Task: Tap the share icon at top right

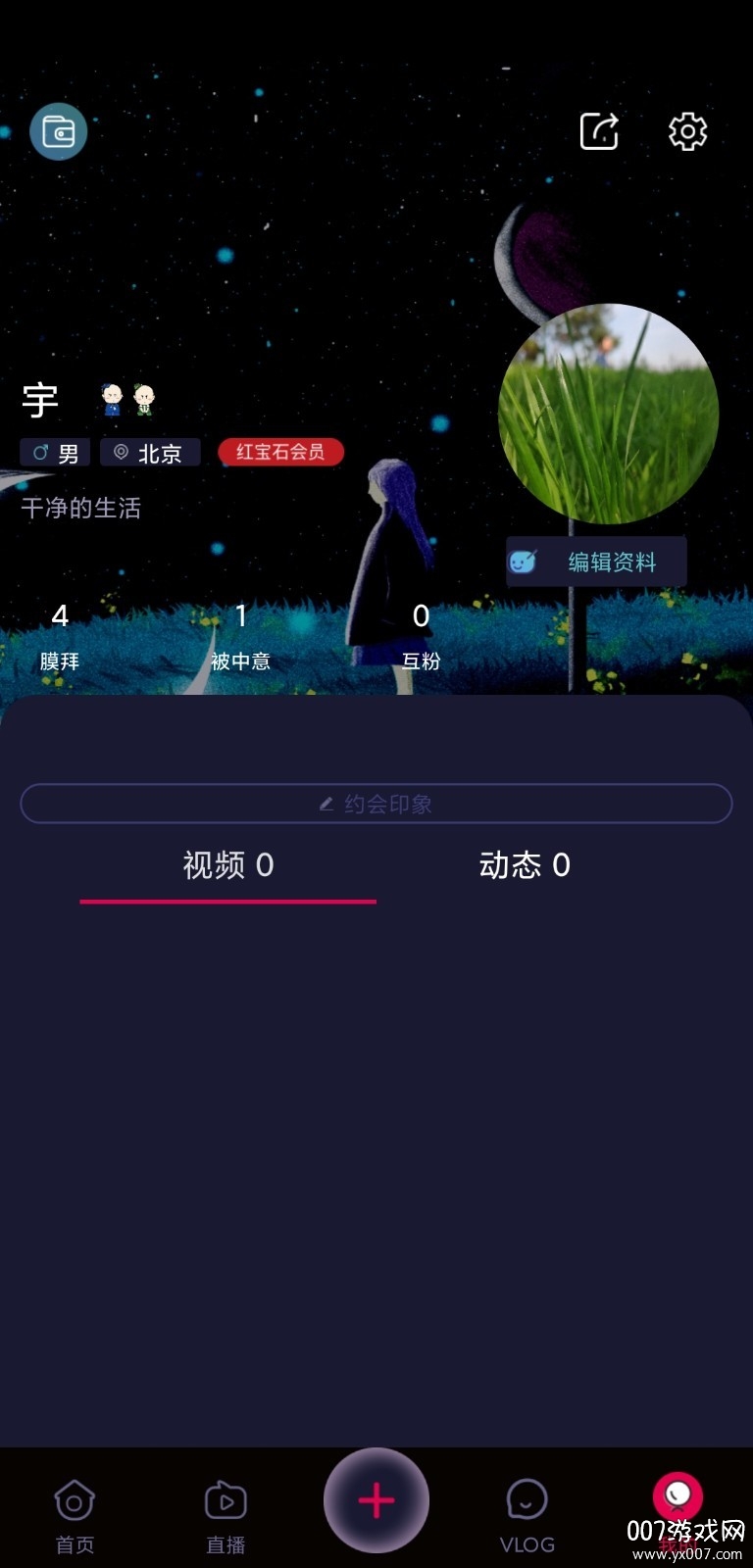Action: tap(599, 131)
